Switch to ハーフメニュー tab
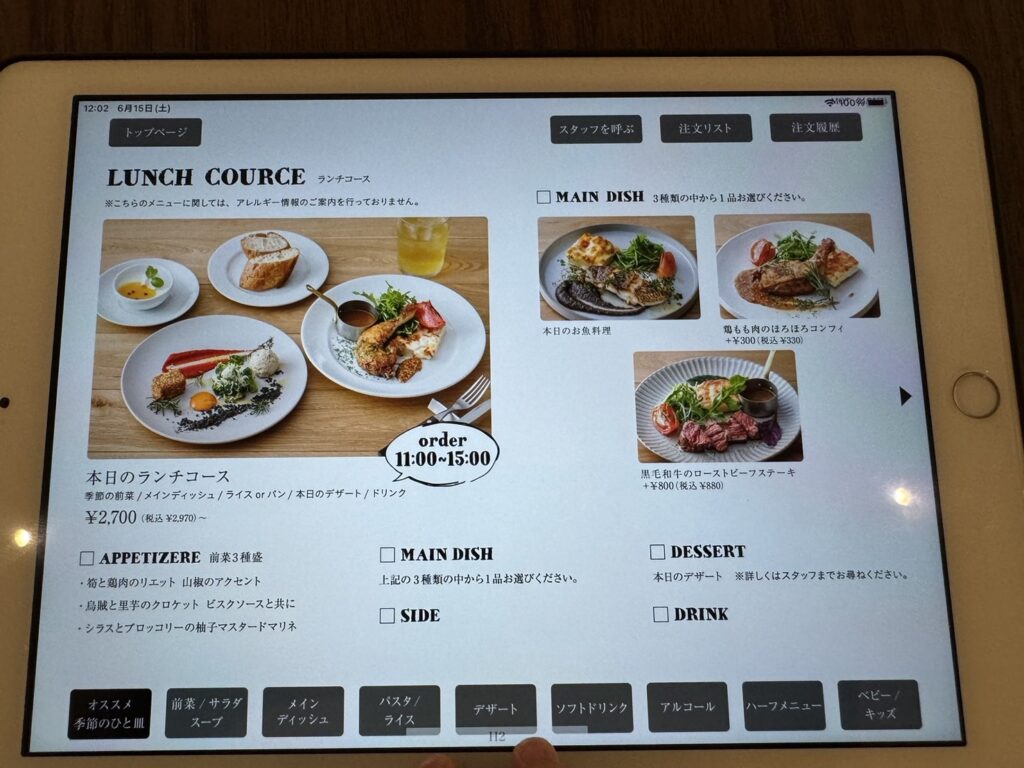 pyautogui.click(x=783, y=705)
